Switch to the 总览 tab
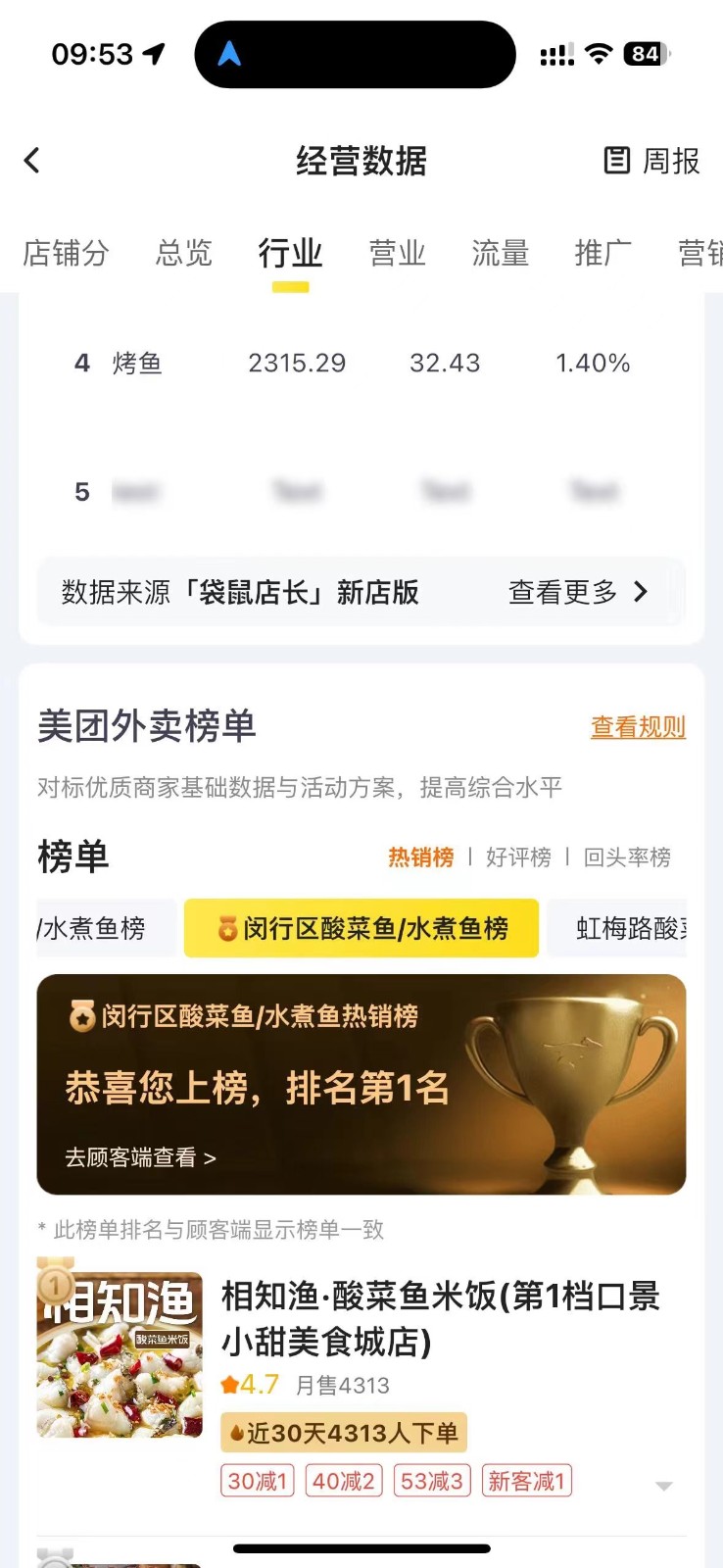This screenshot has width=723, height=1568. (184, 253)
